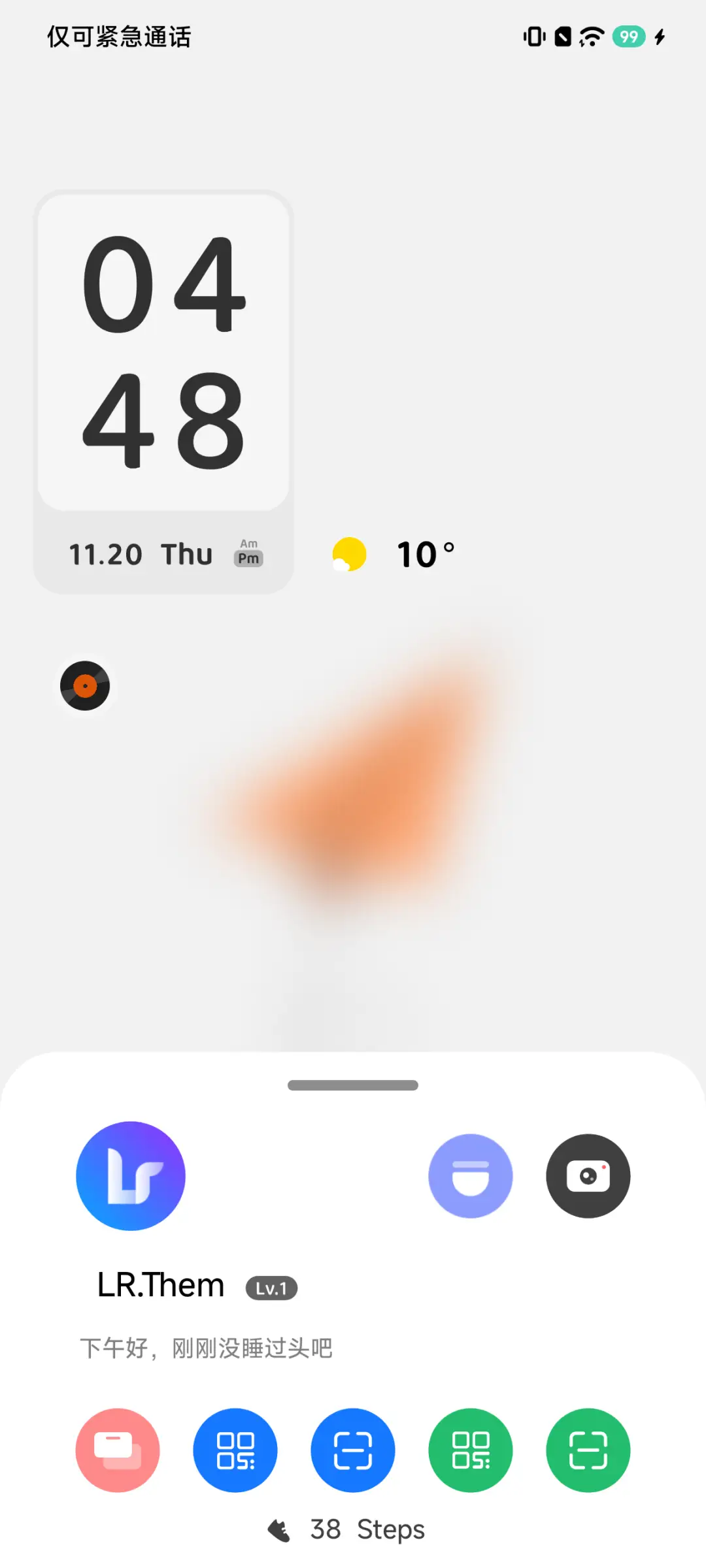Open the green QR code shortcut
The width and height of the screenshot is (706, 1568).
pyautogui.click(x=471, y=1450)
